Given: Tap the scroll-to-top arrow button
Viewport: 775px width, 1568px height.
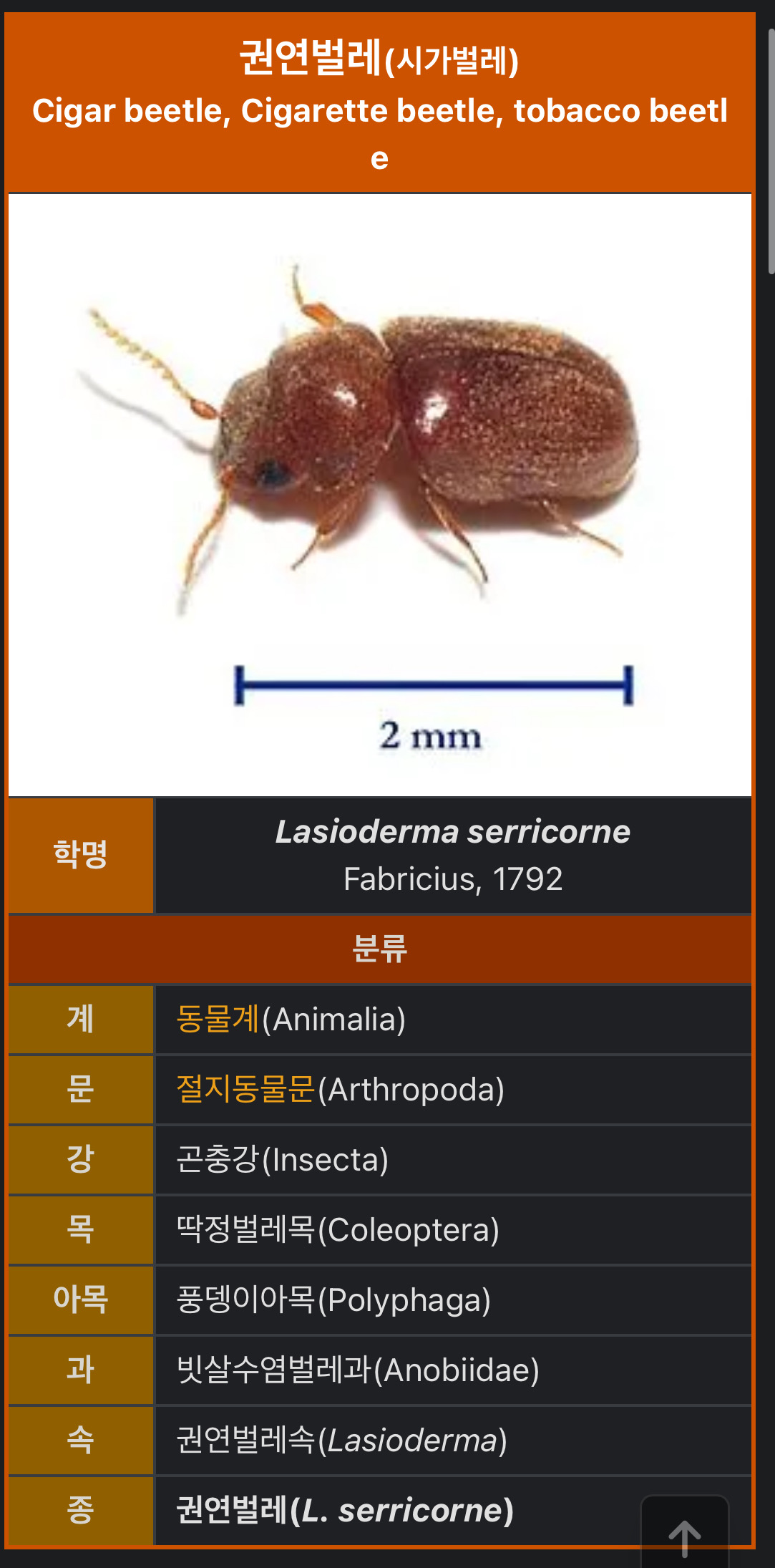Looking at the screenshot, I should 684,1536.
